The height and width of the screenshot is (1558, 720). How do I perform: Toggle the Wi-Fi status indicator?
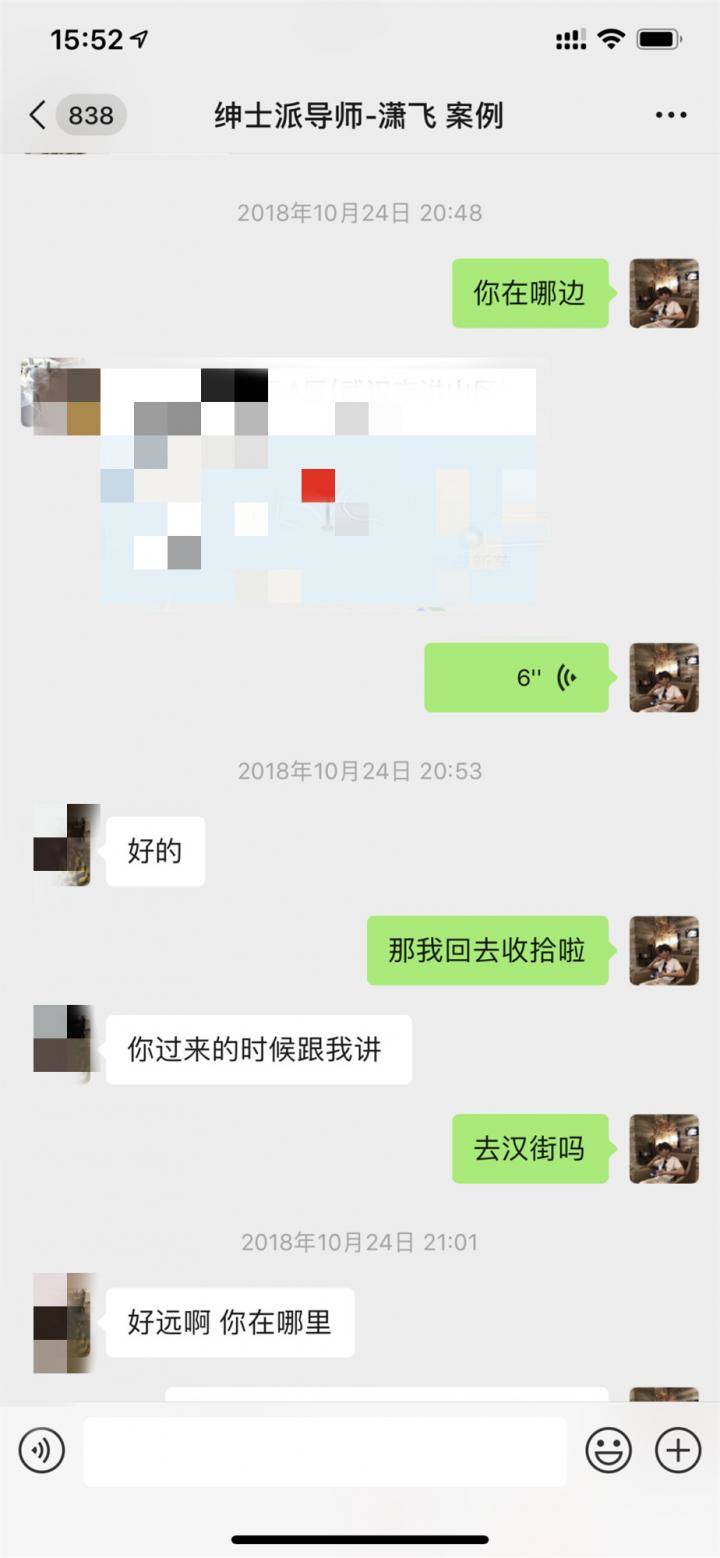(609, 36)
